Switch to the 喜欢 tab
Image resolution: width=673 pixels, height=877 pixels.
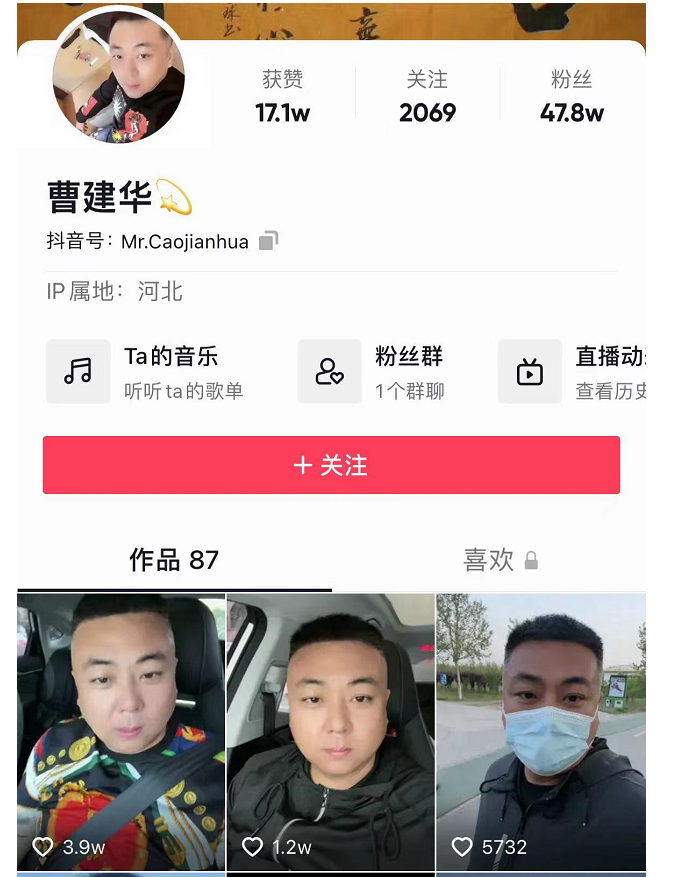pos(499,560)
